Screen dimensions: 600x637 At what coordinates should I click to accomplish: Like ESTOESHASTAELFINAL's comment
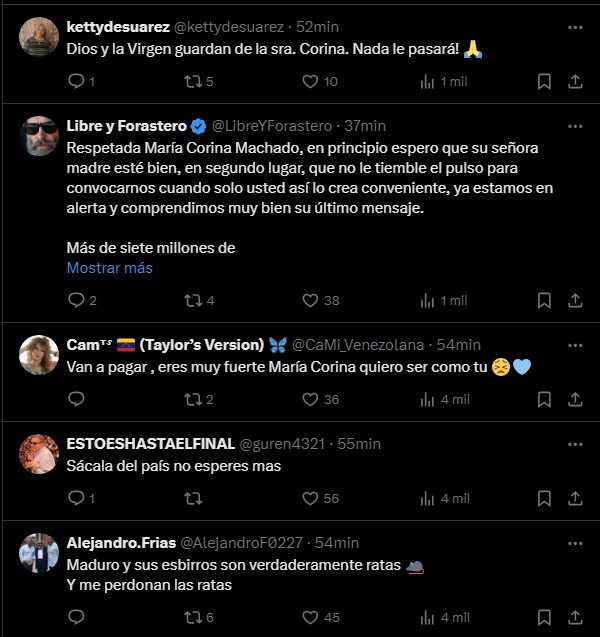[310, 498]
